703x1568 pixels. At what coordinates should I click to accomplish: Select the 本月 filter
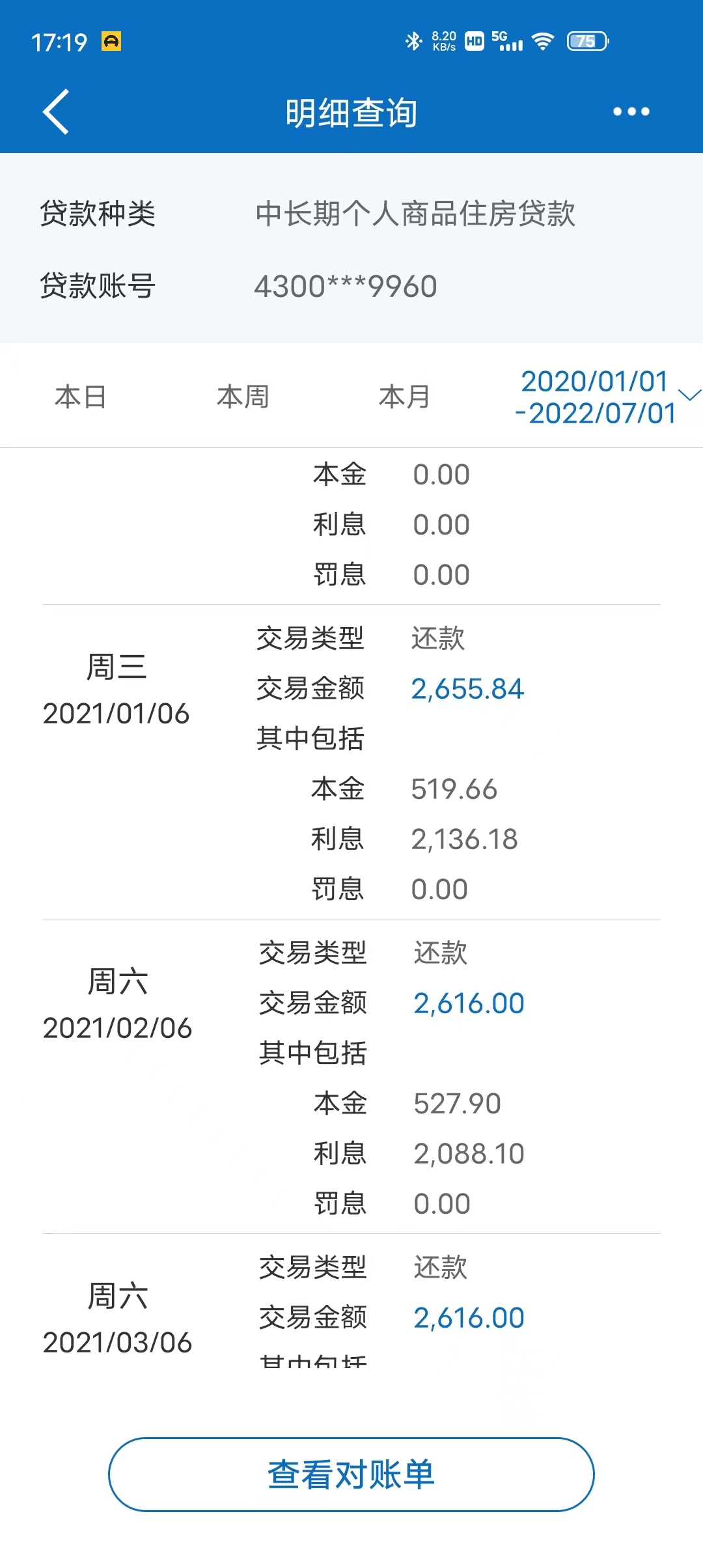tap(404, 397)
